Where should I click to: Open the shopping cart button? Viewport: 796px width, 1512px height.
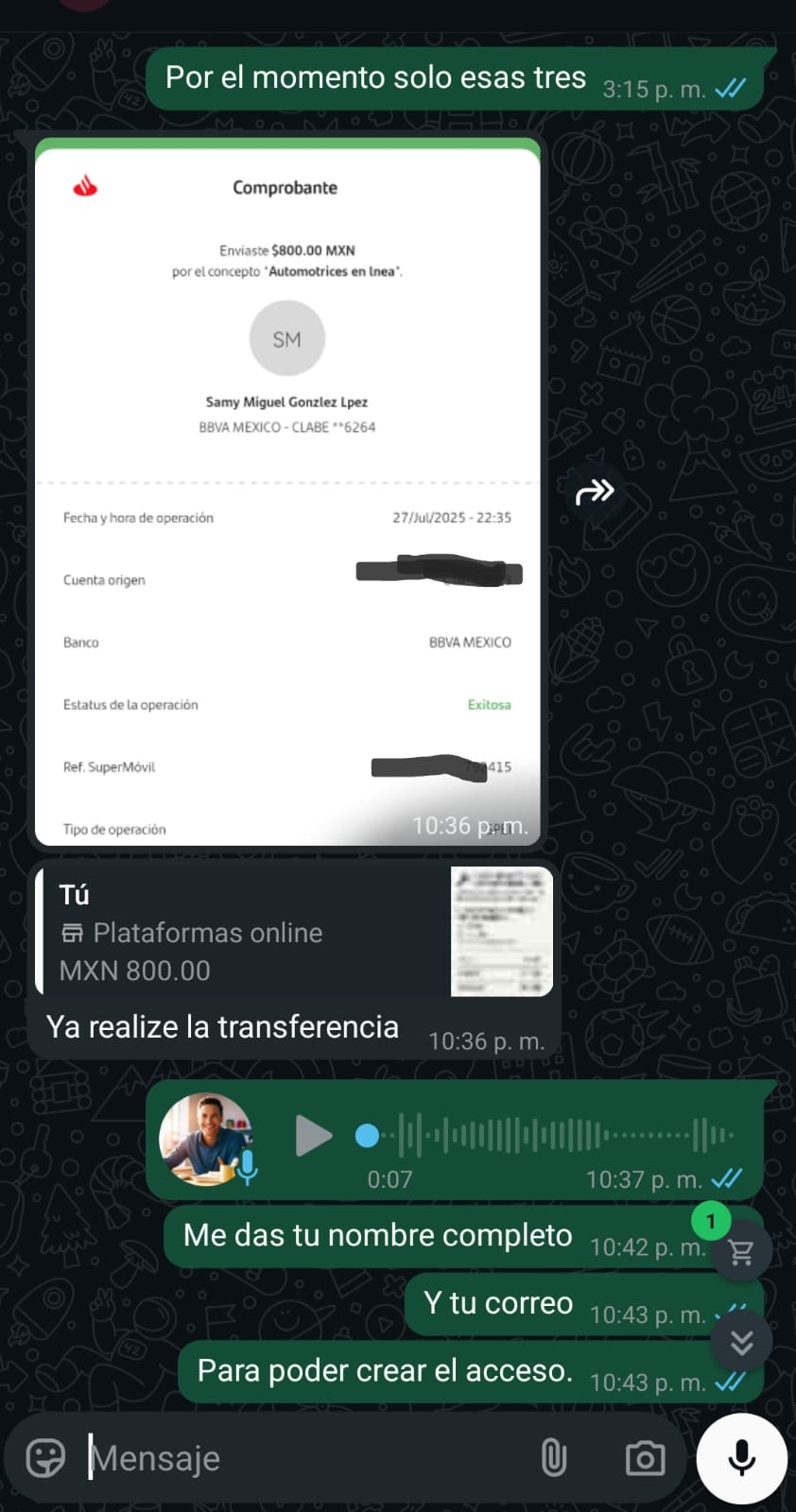742,1253
